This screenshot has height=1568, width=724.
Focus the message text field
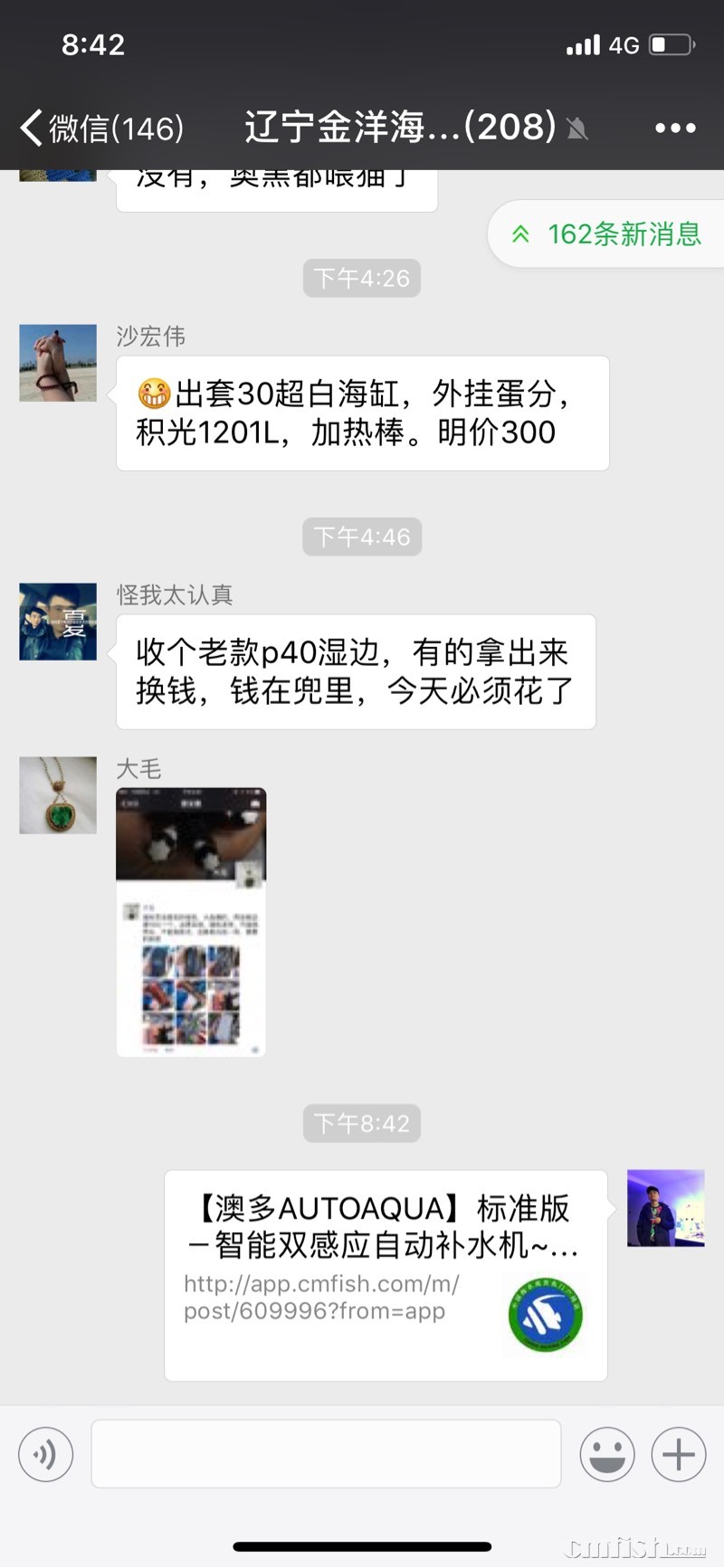coord(326,1454)
